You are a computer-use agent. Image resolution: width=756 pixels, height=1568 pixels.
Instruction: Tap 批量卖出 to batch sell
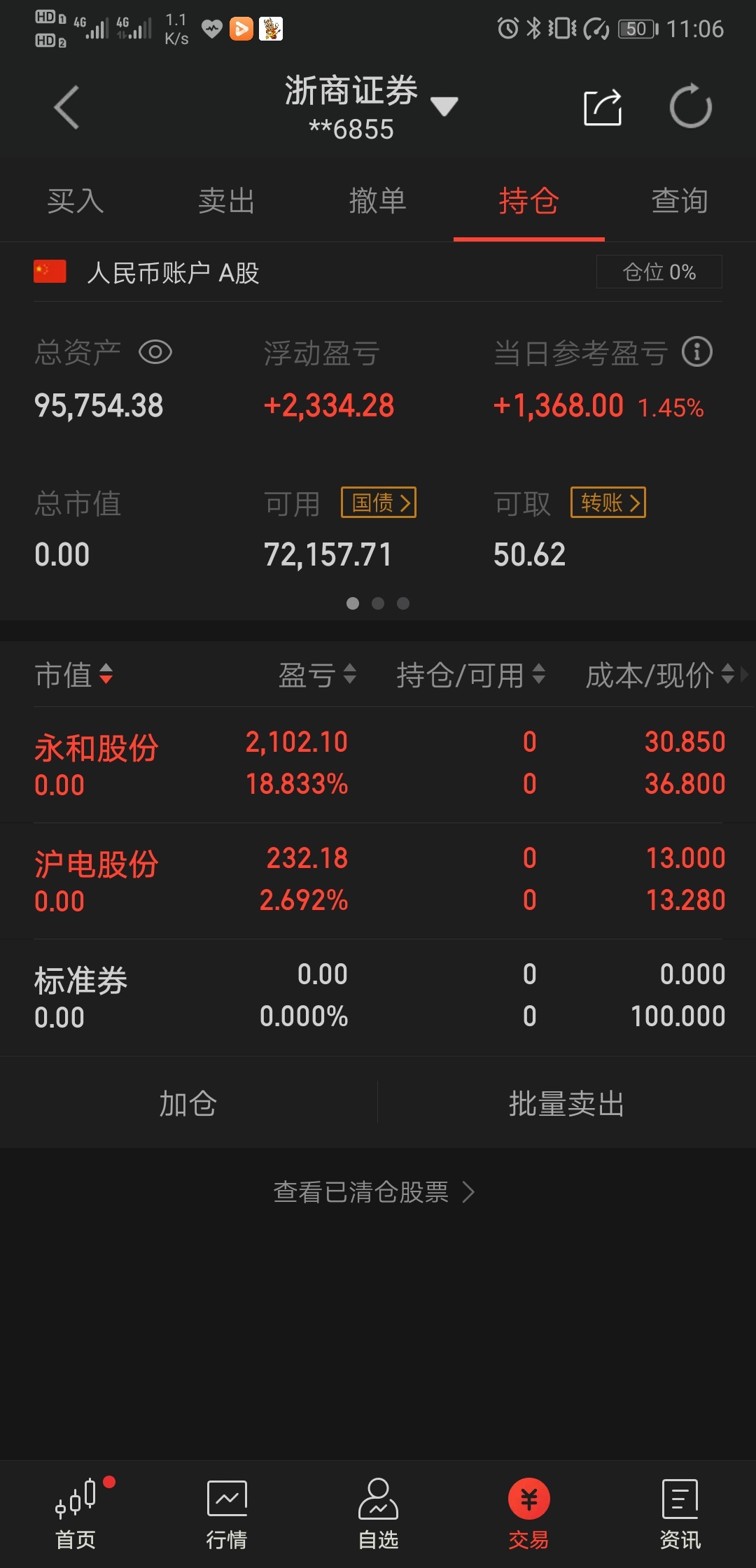pos(567,1103)
